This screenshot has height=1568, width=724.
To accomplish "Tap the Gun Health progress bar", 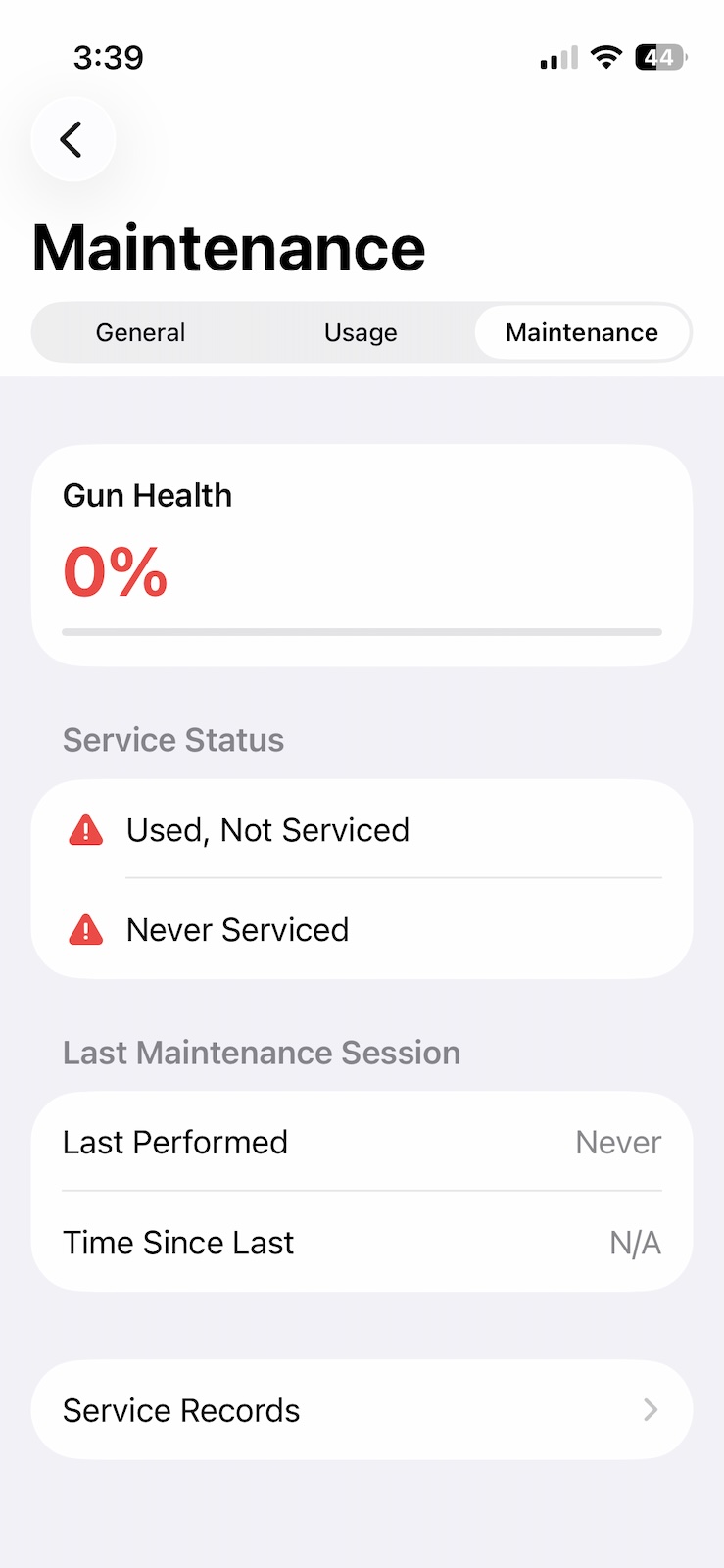I will pos(362,631).
